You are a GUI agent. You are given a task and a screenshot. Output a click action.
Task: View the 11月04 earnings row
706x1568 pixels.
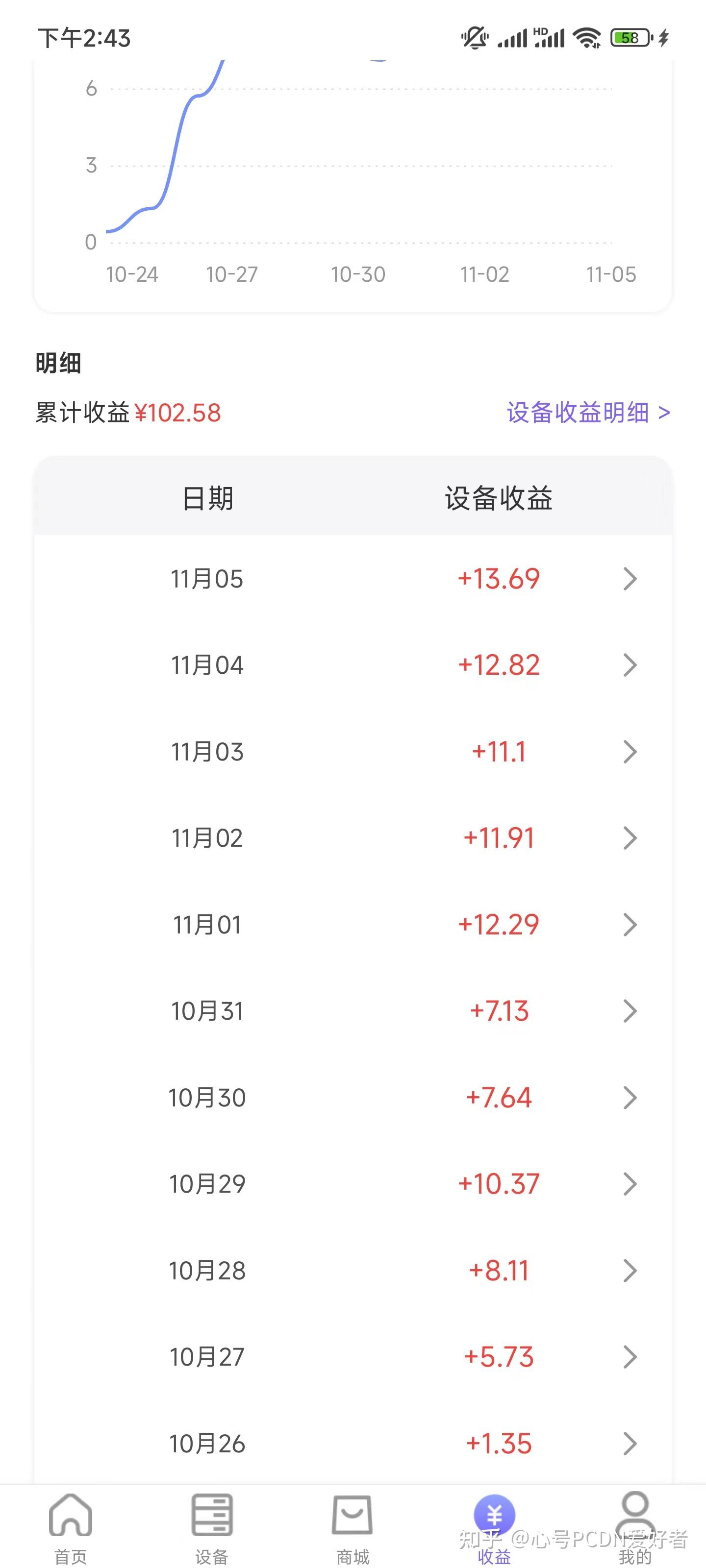(353, 665)
